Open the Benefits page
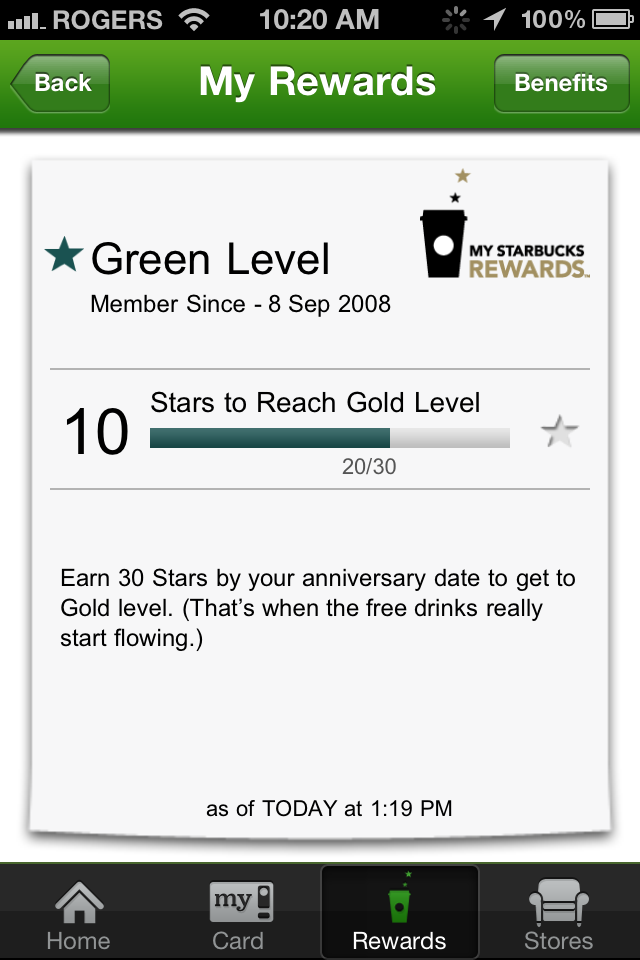This screenshot has width=640, height=960. coord(560,83)
